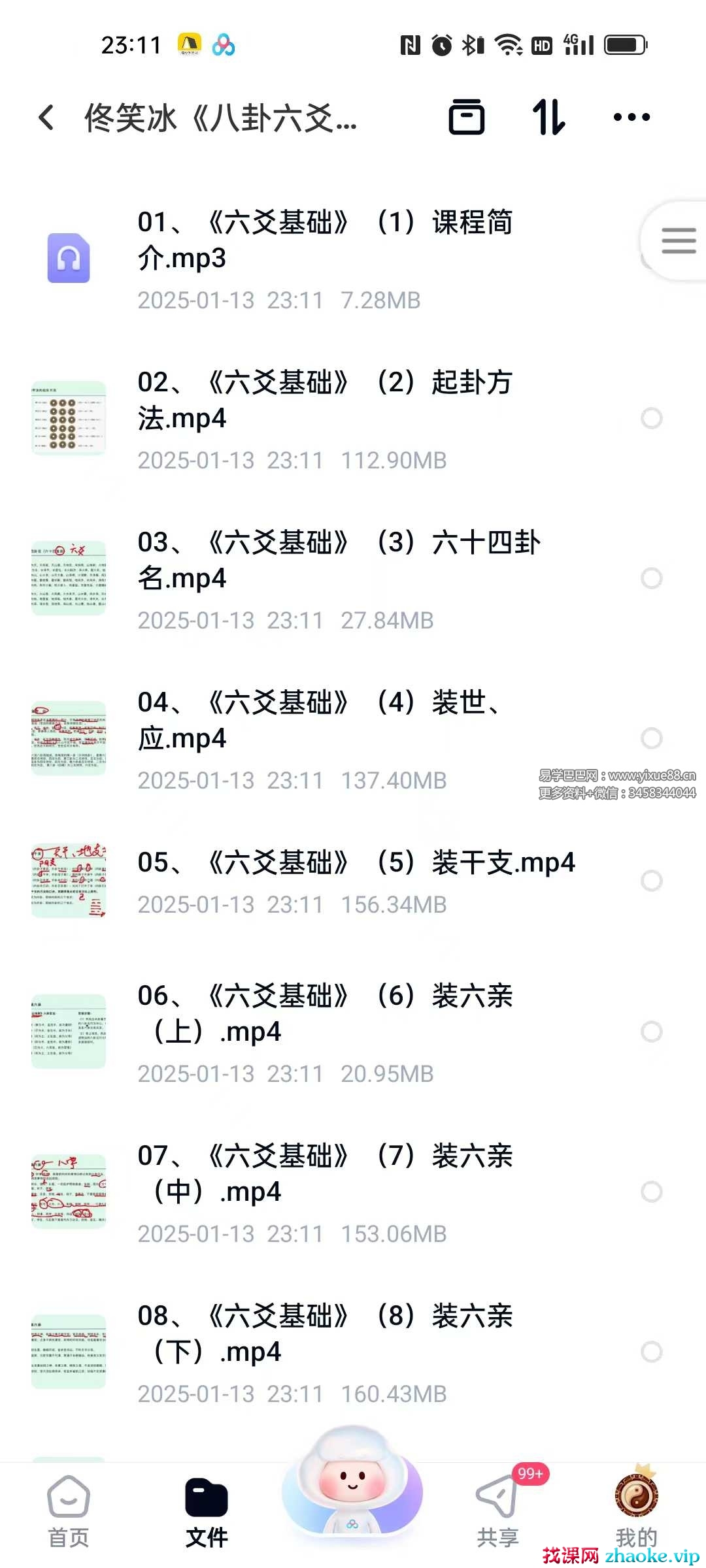The height and width of the screenshot is (1568, 706).
Task: Select the 03 六十四卦名.mp4 checkbox circle
Action: (x=652, y=578)
